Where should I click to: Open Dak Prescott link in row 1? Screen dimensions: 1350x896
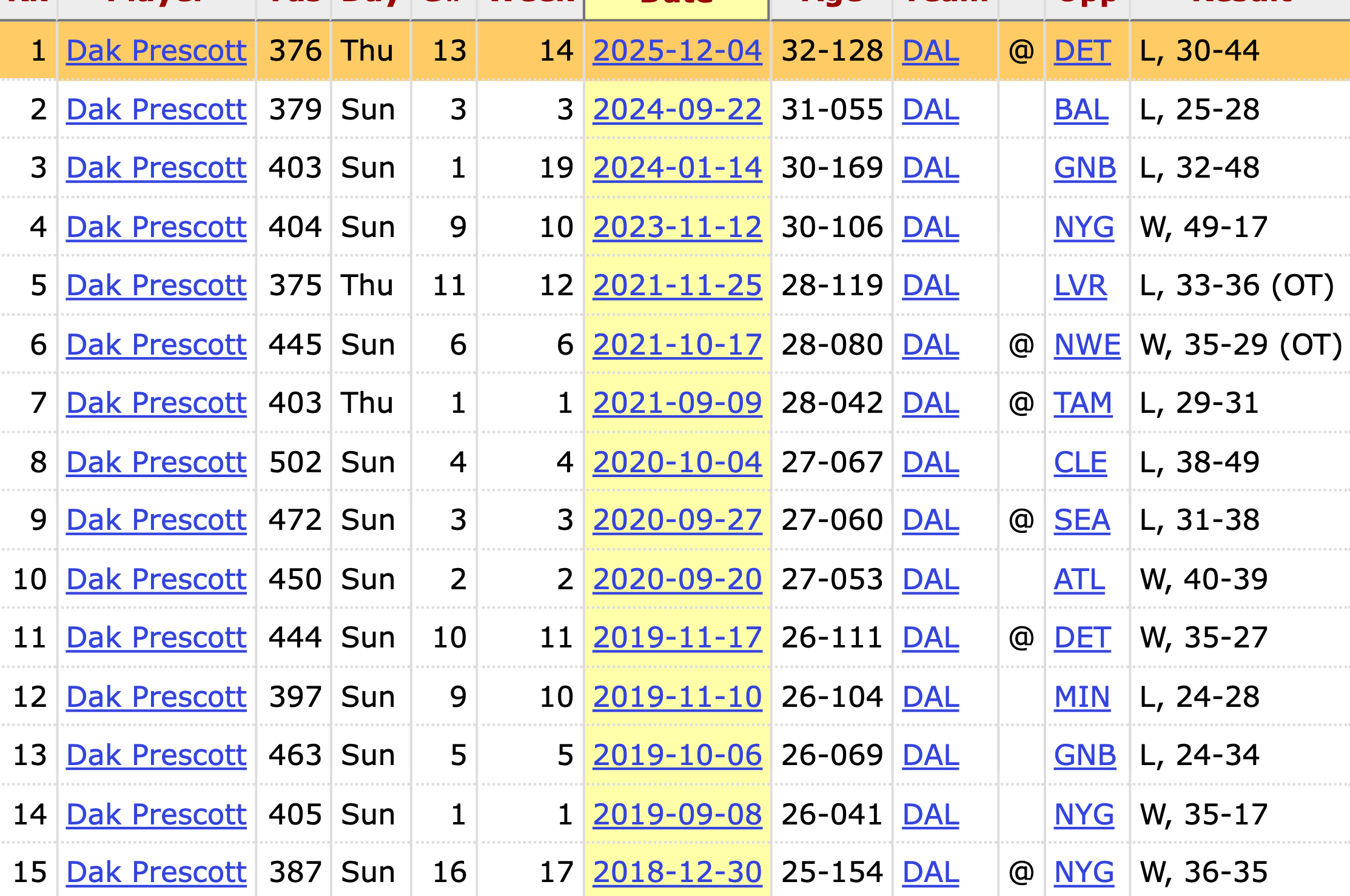(156, 51)
